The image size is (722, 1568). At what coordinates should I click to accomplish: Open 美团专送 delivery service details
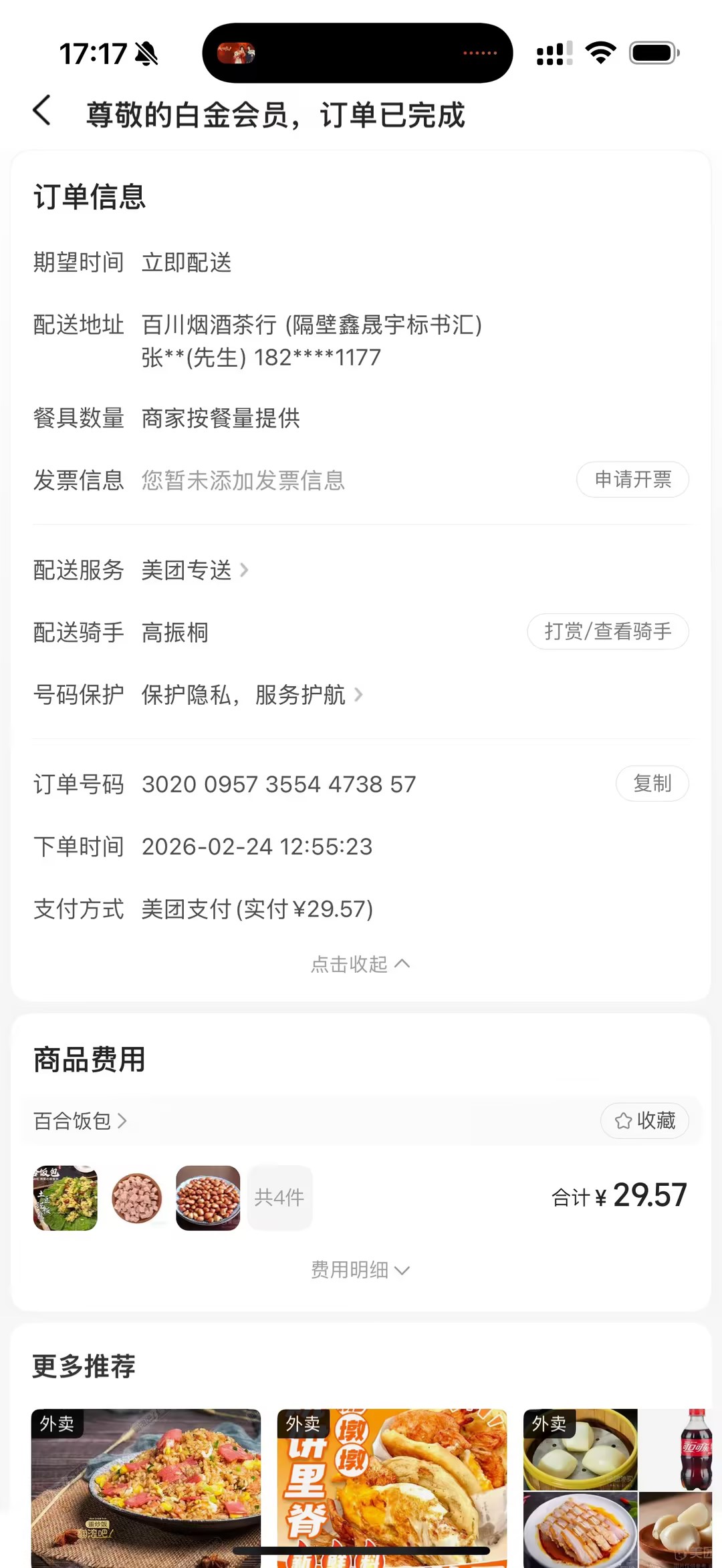[195, 571]
